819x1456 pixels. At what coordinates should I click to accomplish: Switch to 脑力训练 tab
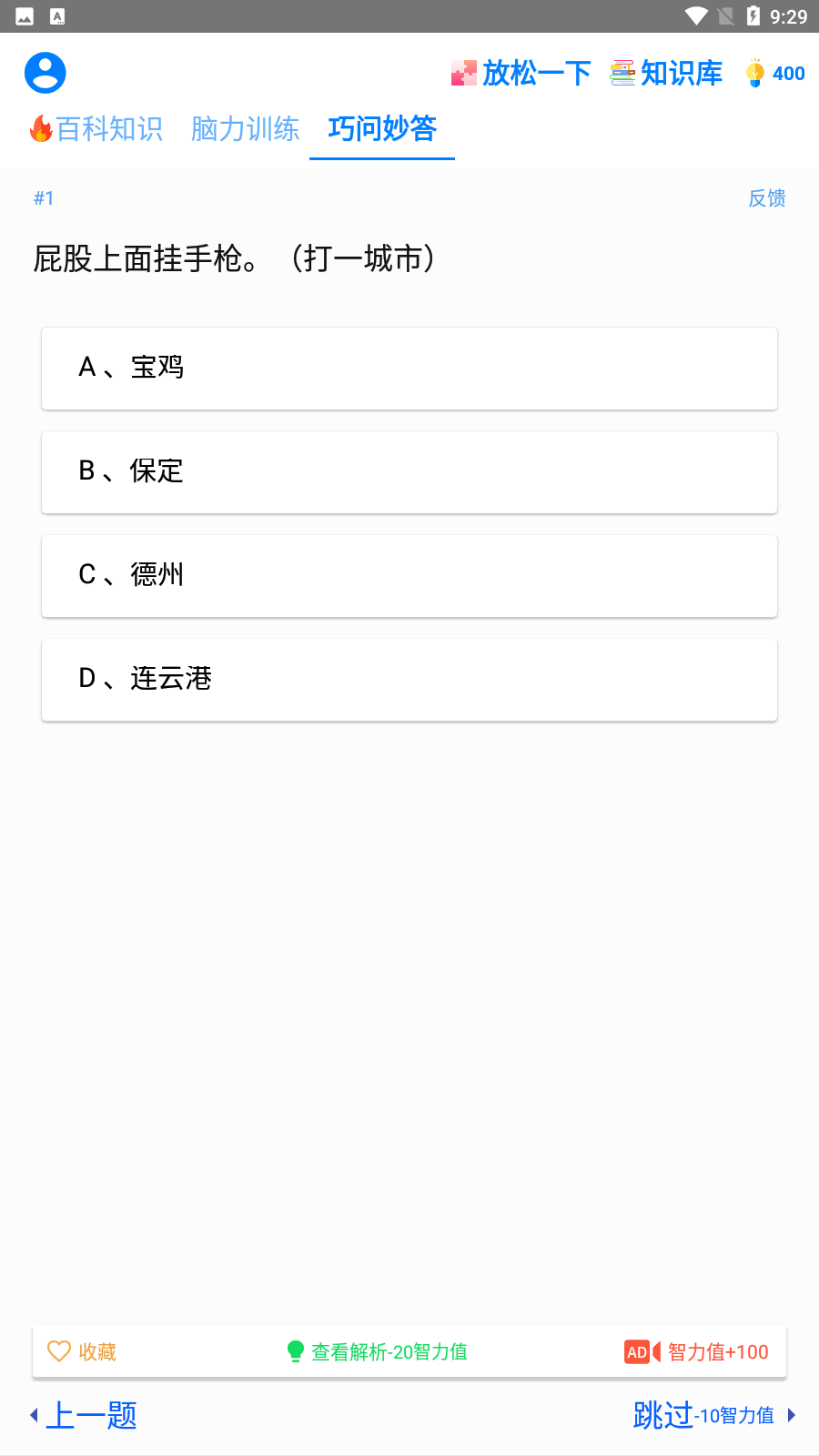click(245, 129)
